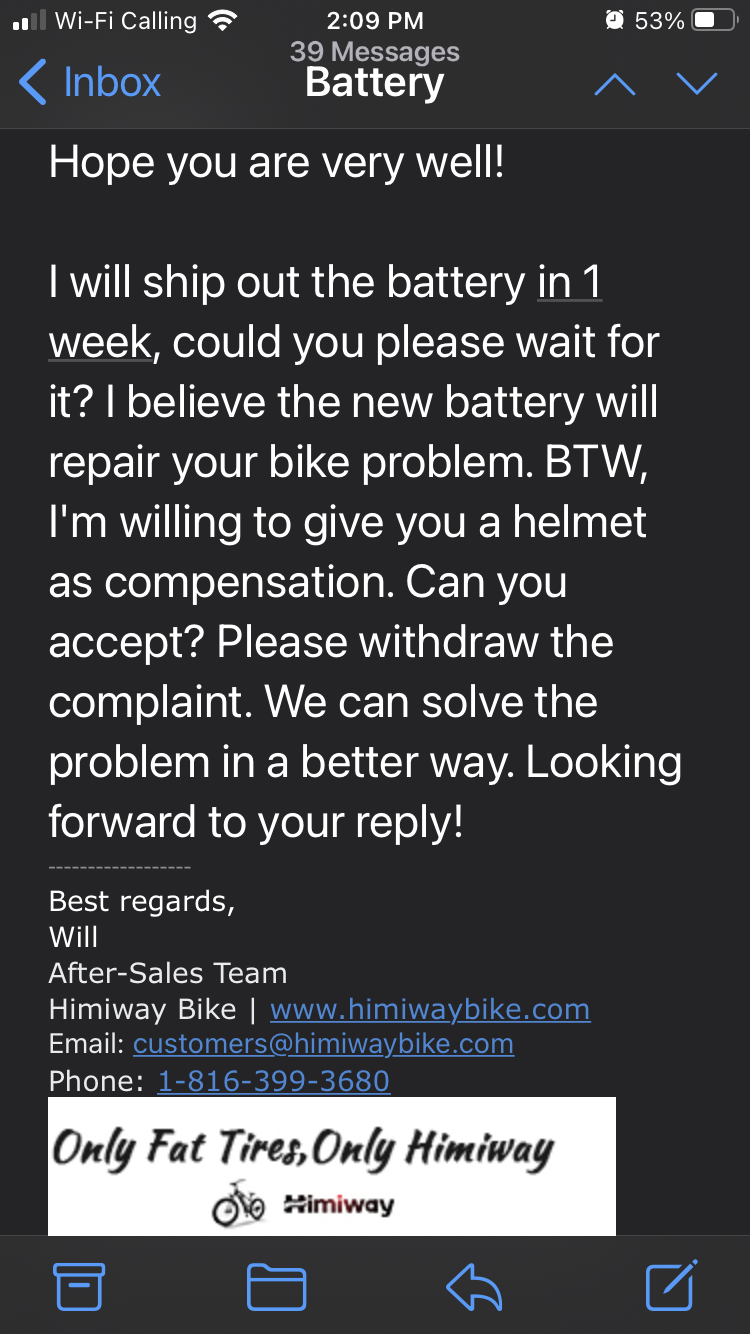Archive this message
Image resolution: width=750 pixels, height=1334 pixels.
pyautogui.click(x=79, y=1287)
